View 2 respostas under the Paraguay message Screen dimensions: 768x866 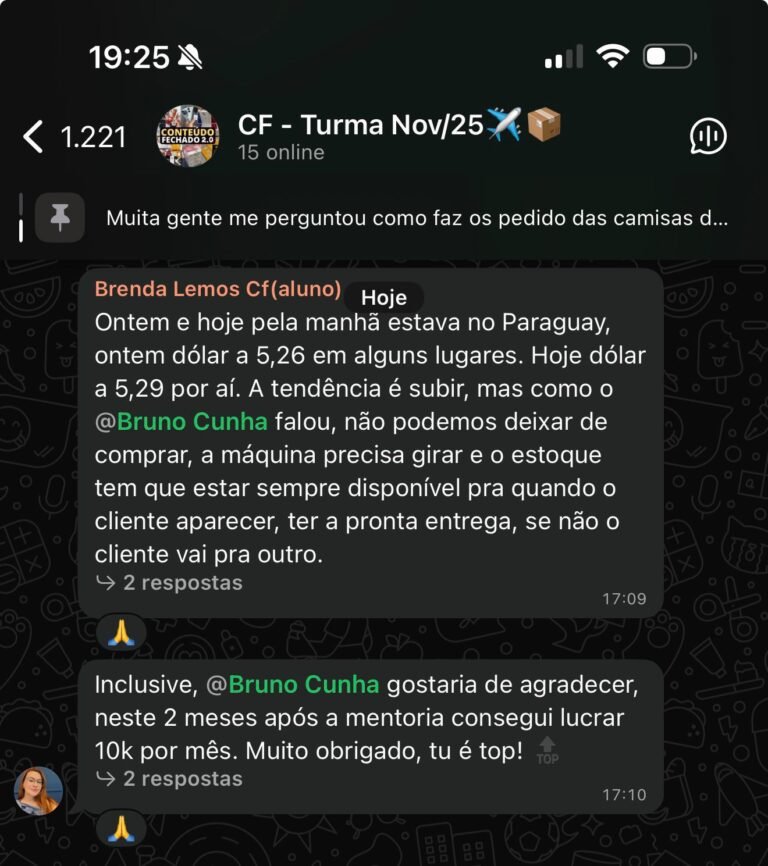169,582
